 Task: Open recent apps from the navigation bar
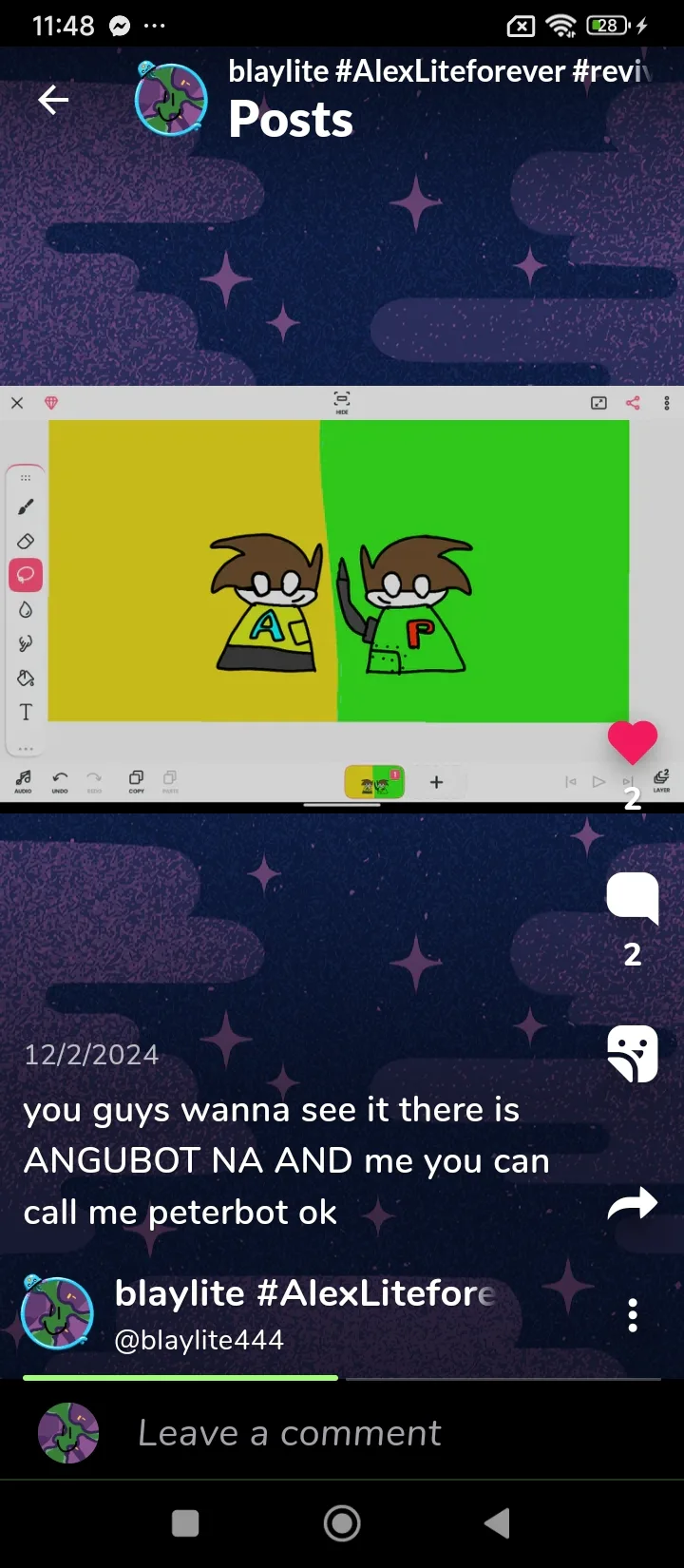[185, 1523]
